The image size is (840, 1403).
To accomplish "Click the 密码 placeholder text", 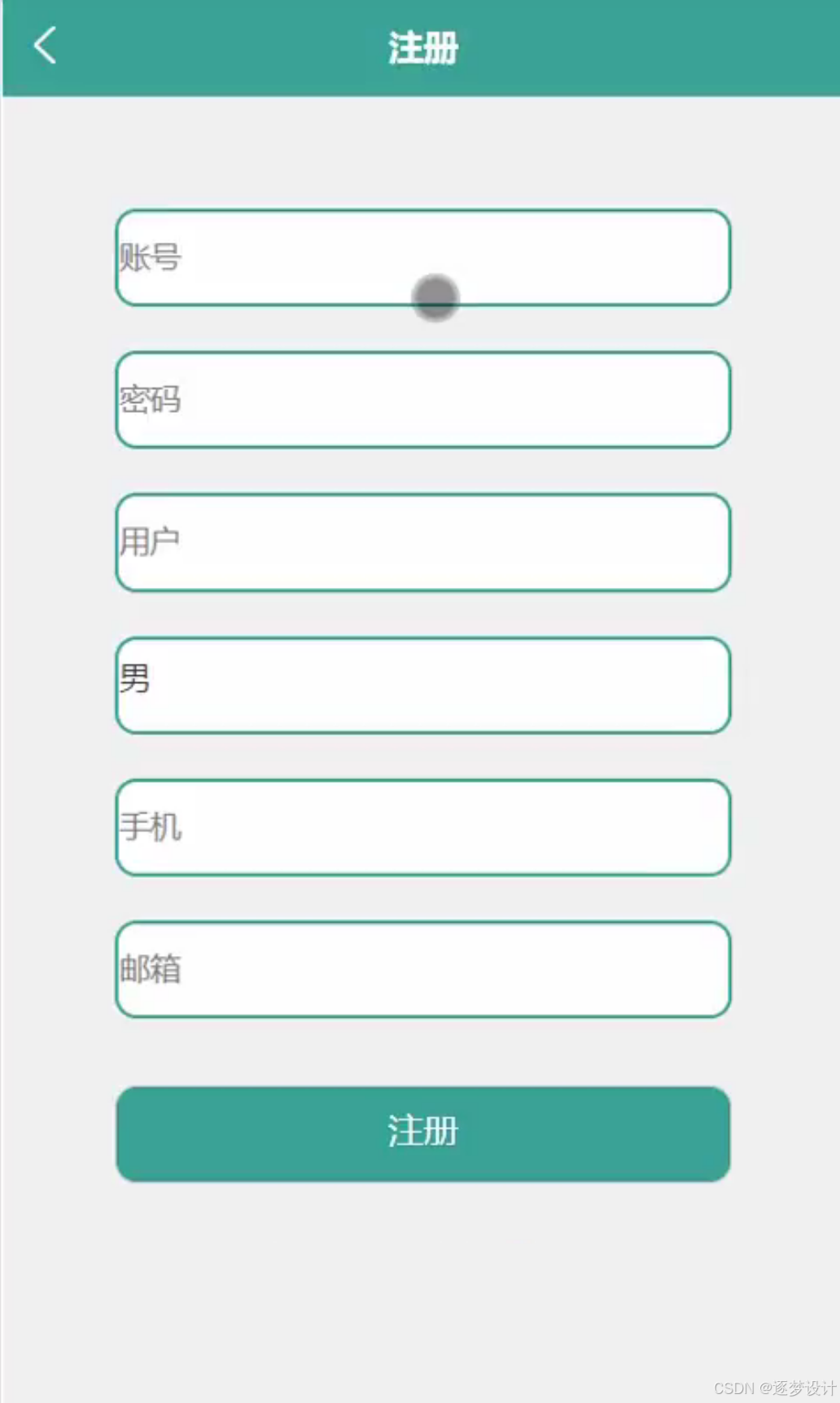I will click(x=149, y=399).
